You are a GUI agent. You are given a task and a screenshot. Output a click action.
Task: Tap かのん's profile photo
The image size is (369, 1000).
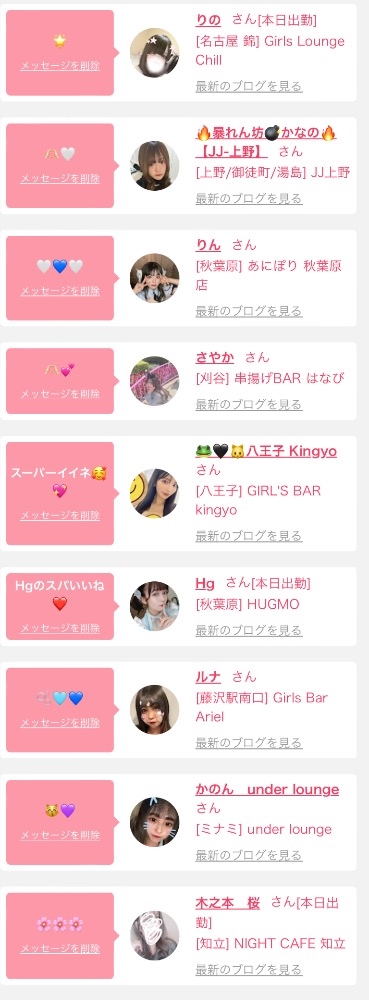[x=154, y=821]
